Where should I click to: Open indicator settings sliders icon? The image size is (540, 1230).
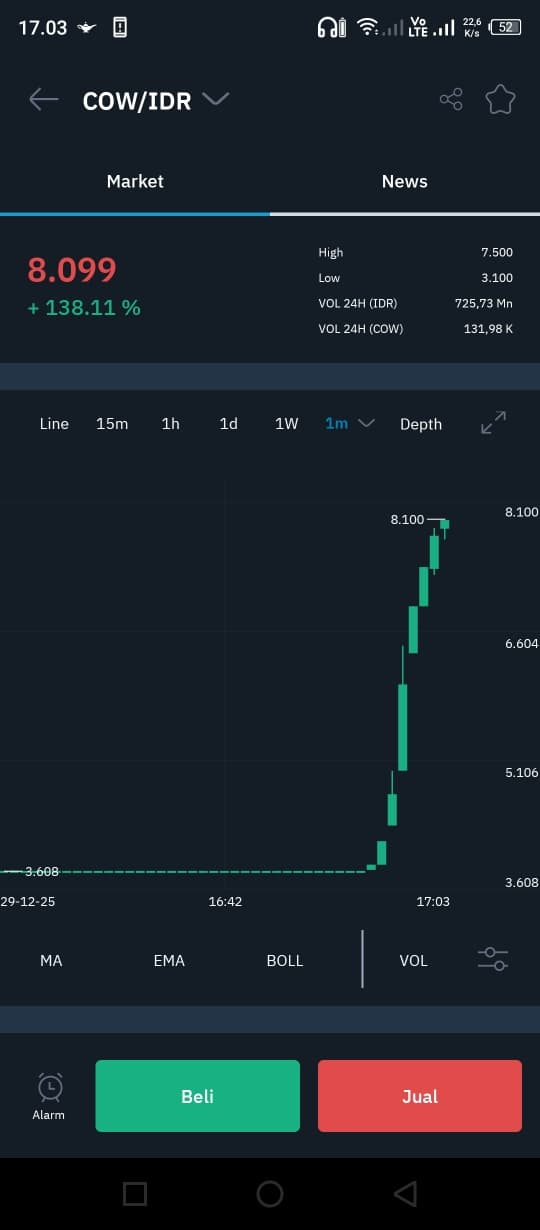coord(493,960)
